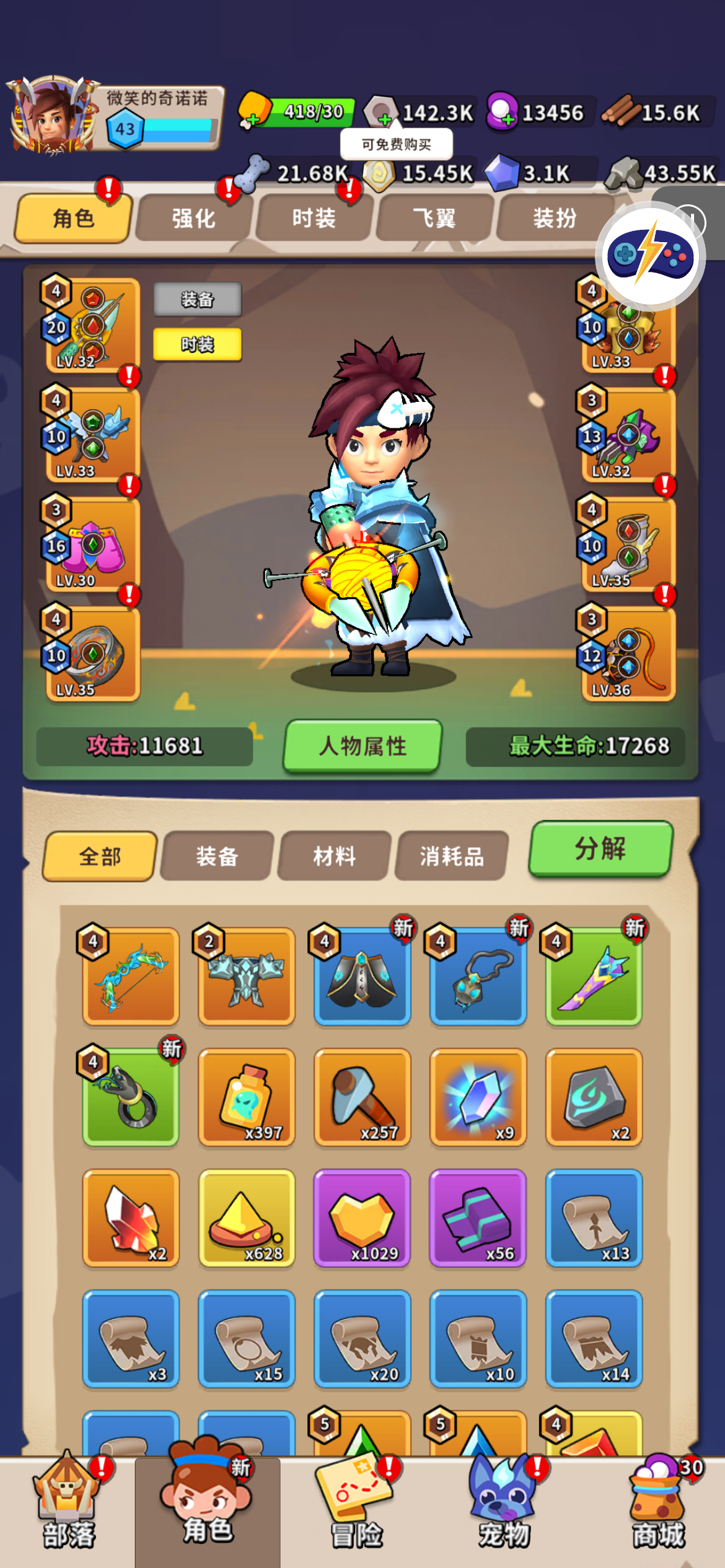Select the potion item with x397
The width and height of the screenshot is (725, 1568).
coord(247,1097)
